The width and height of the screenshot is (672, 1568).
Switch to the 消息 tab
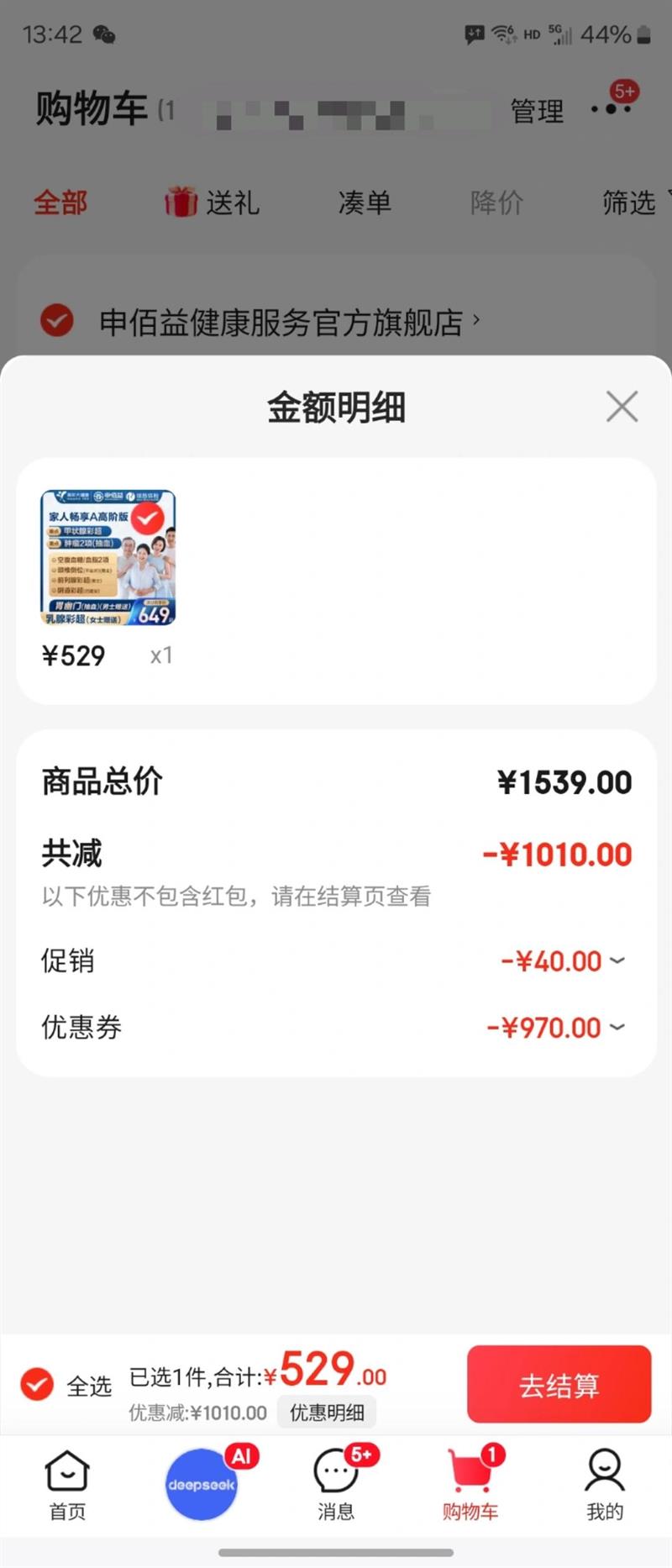coord(336,1486)
